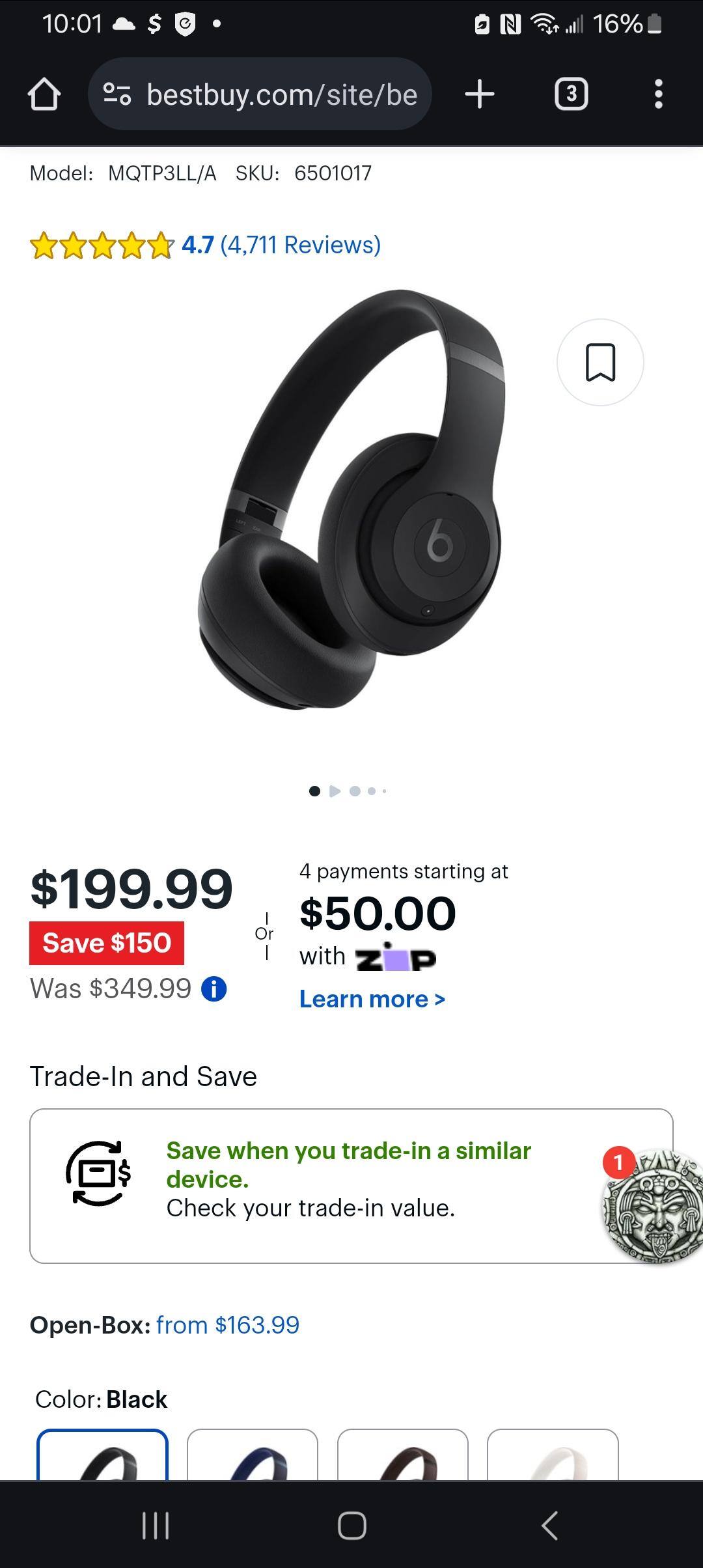703x1568 pixels.
Task: Tap Learn more about Zip payments
Action: point(372,999)
